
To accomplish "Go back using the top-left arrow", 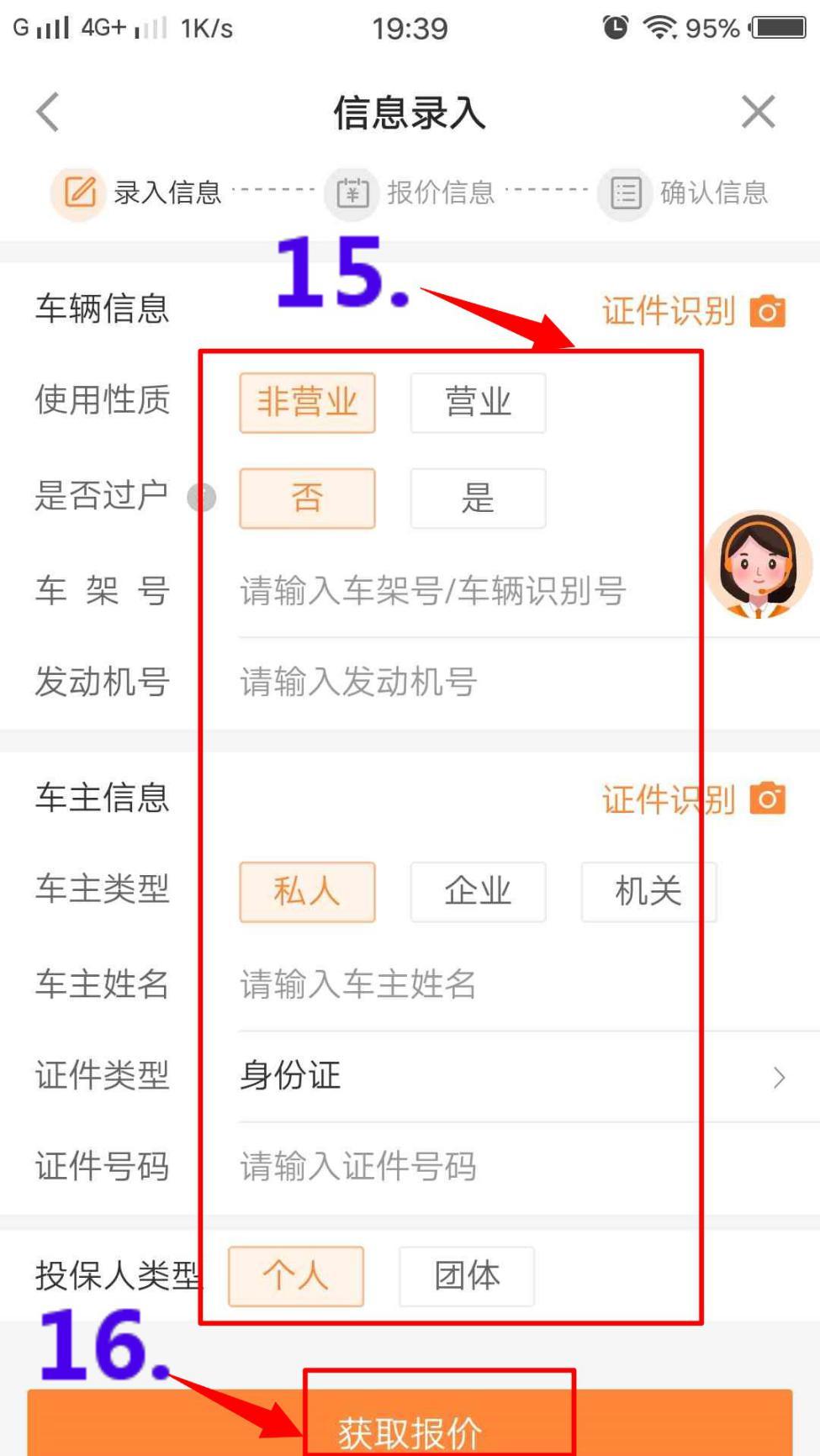I will [x=49, y=112].
